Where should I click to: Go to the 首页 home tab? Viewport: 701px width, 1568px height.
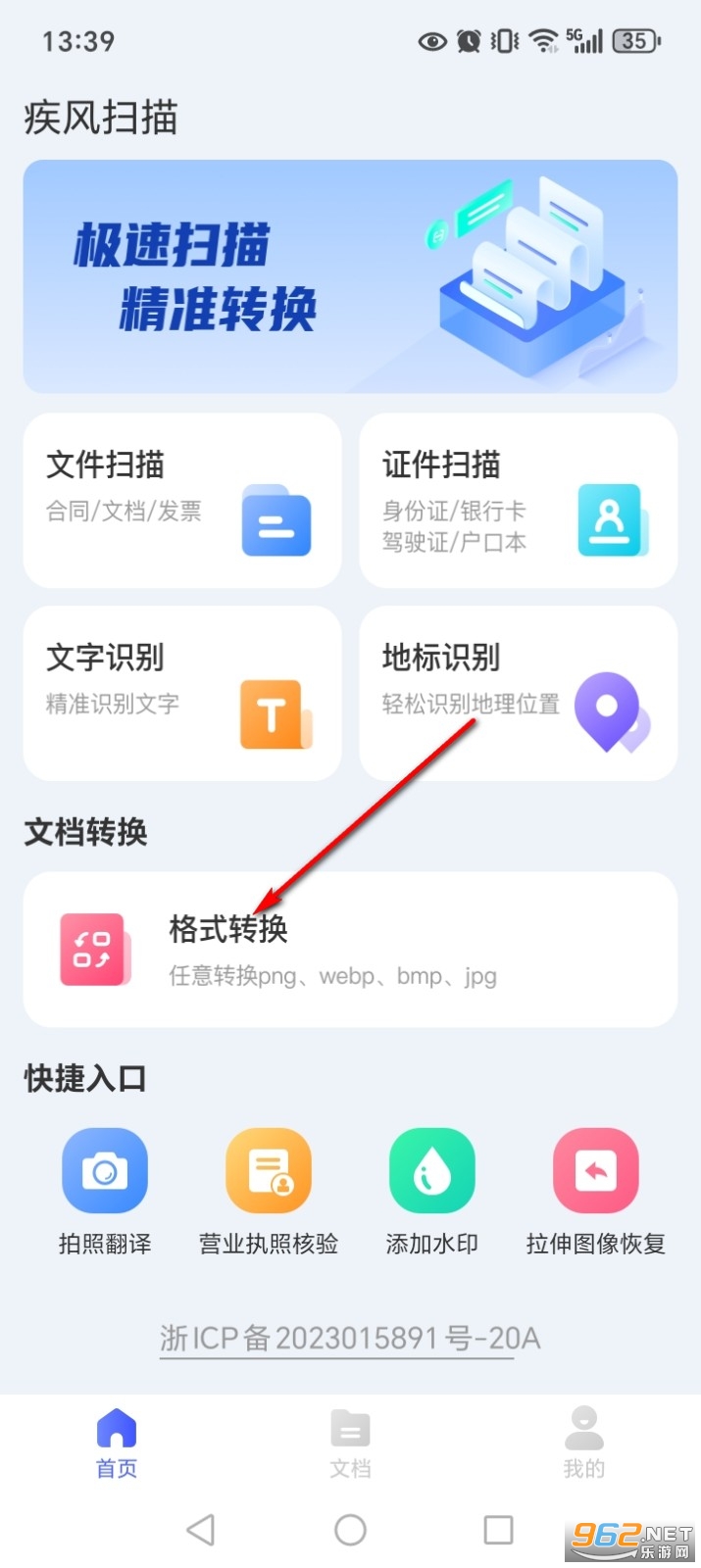pyautogui.click(x=117, y=1443)
